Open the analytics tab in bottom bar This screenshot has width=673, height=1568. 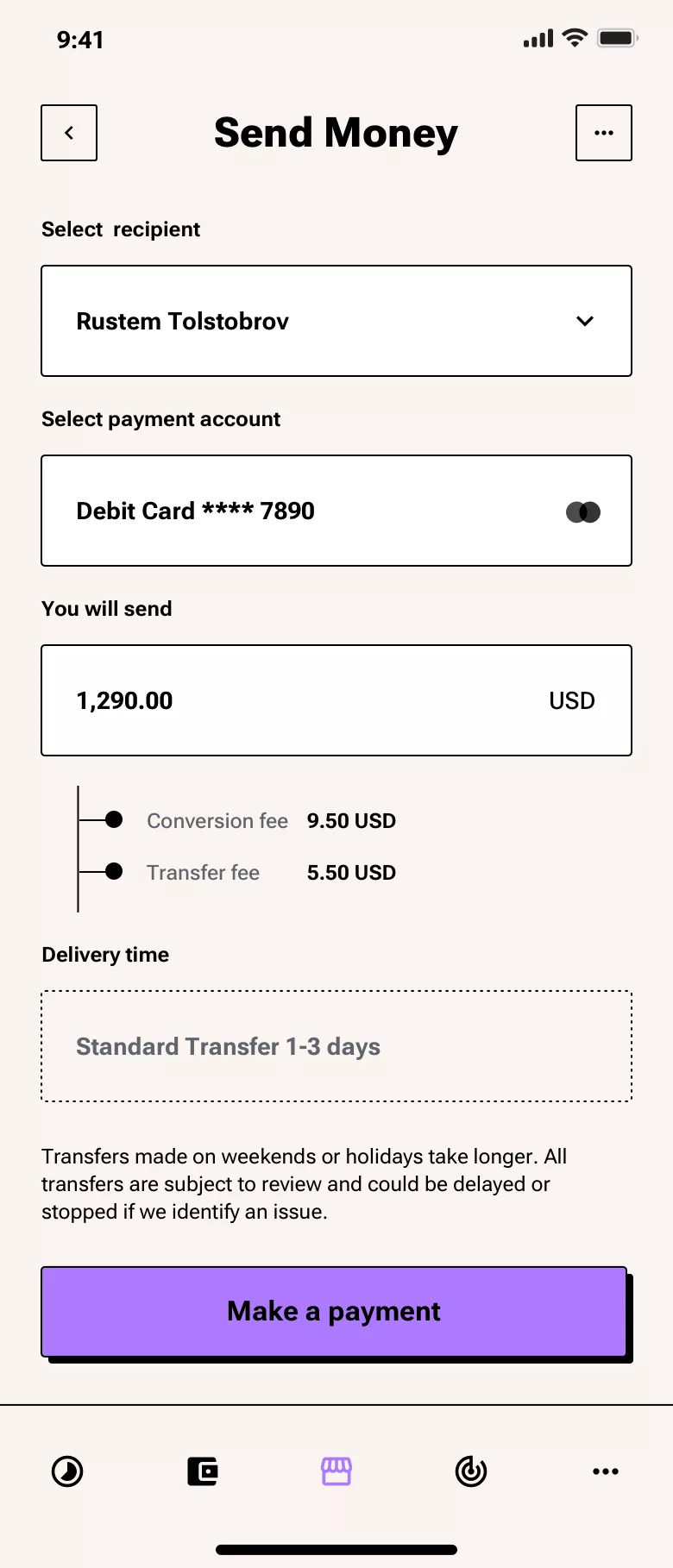[x=67, y=1471]
